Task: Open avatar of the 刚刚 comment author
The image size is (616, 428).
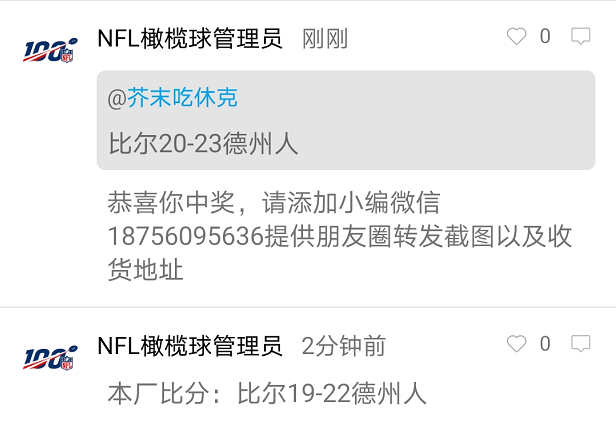Action: pyautogui.click(x=50, y=48)
